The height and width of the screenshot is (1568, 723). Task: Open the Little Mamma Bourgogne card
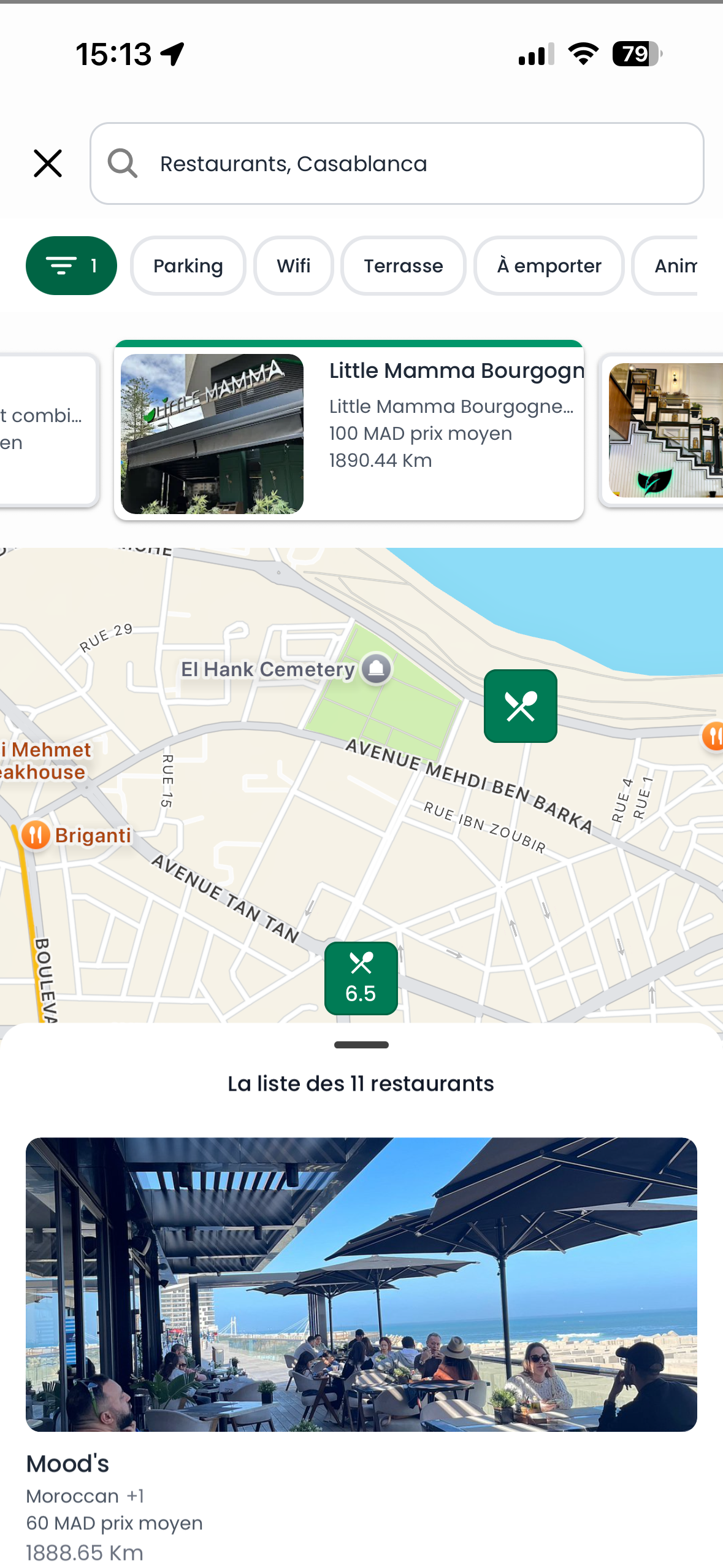pos(350,429)
